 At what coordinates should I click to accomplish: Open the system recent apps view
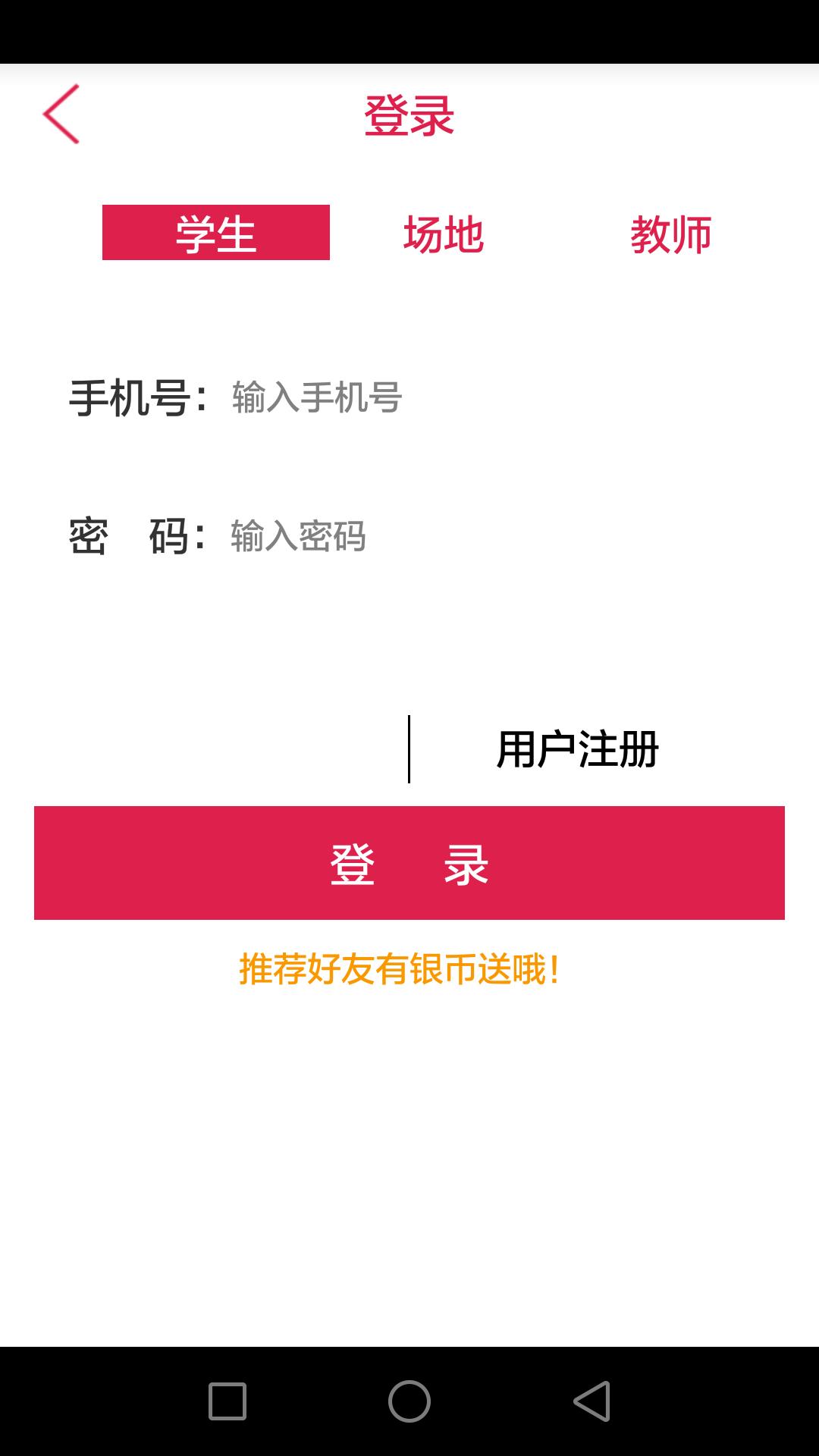pos(227,1401)
